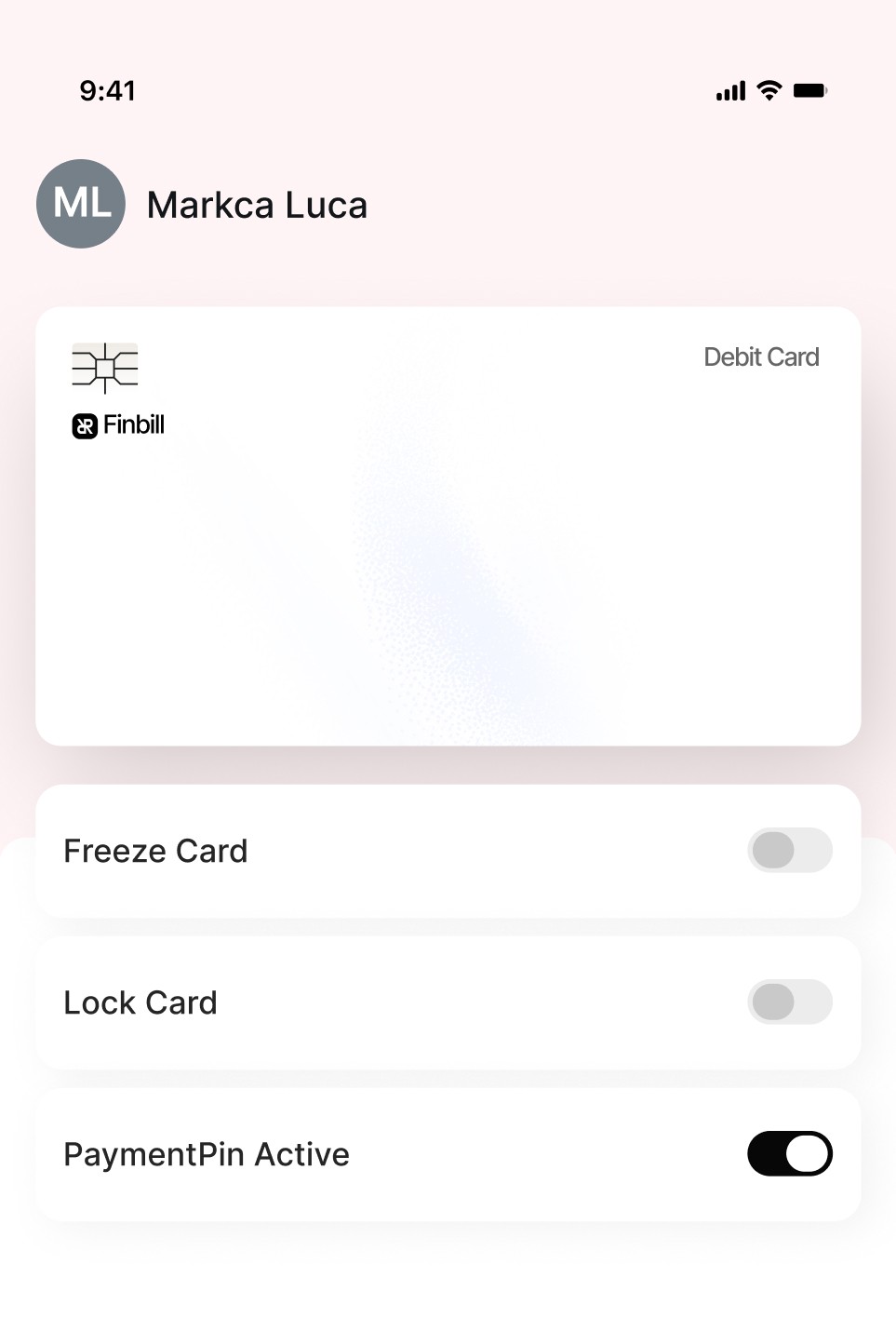Image resolution: width=896 pixels, height=1318 pixels.
Task: Click the Finbill brand mark on the card
Action: (117, 425)
